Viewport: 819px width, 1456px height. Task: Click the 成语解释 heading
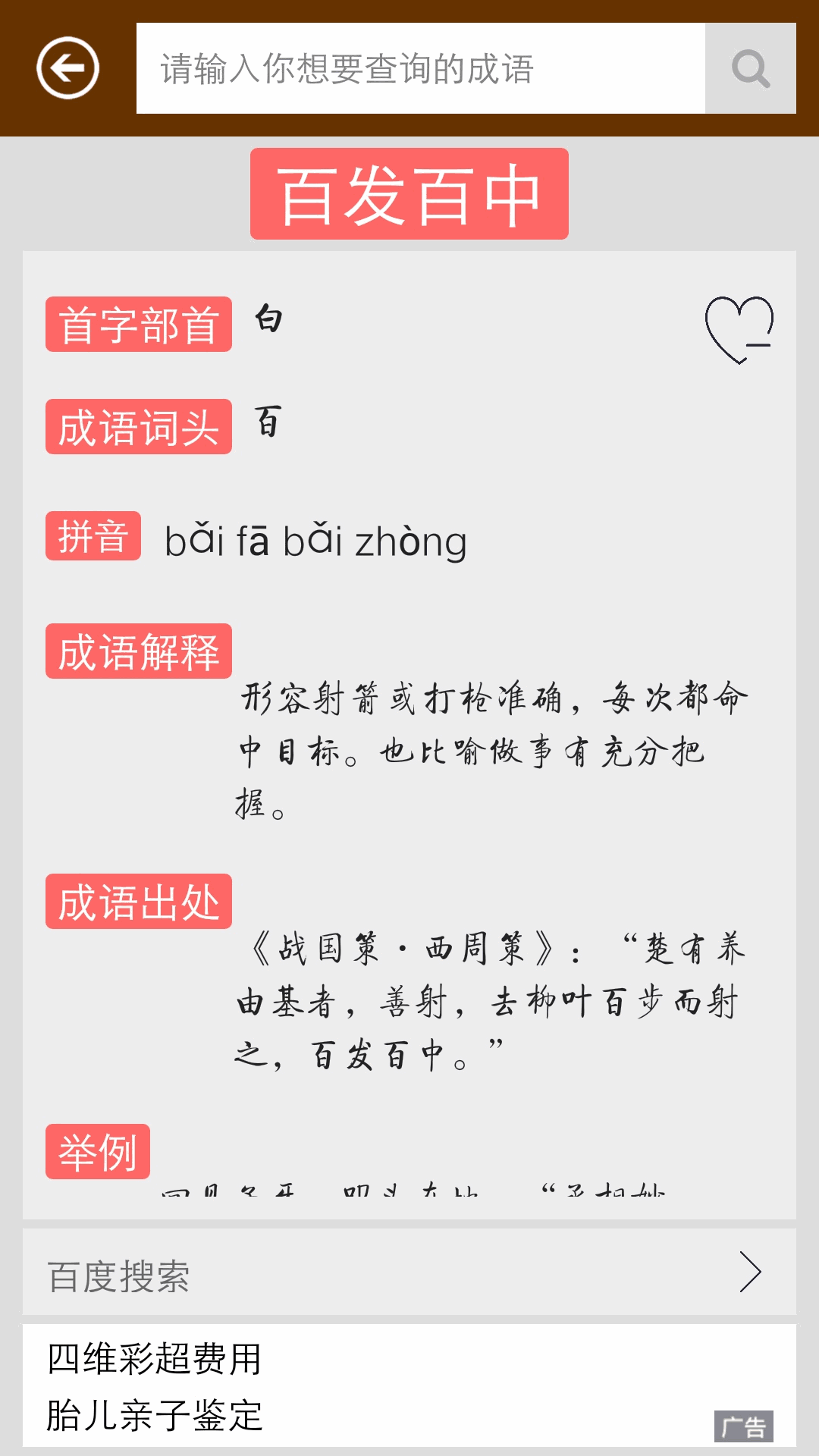[140, 651]
